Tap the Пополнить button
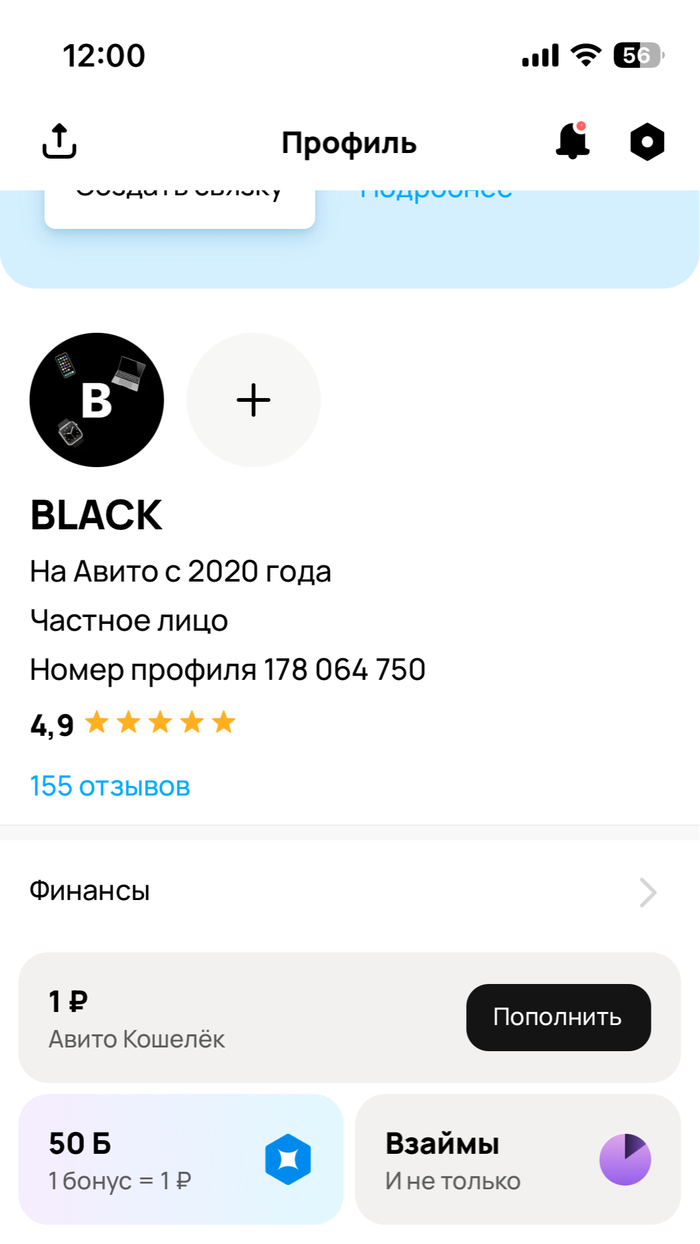The width and height of the screenshot is (700, 1244). coord(558,1017)
